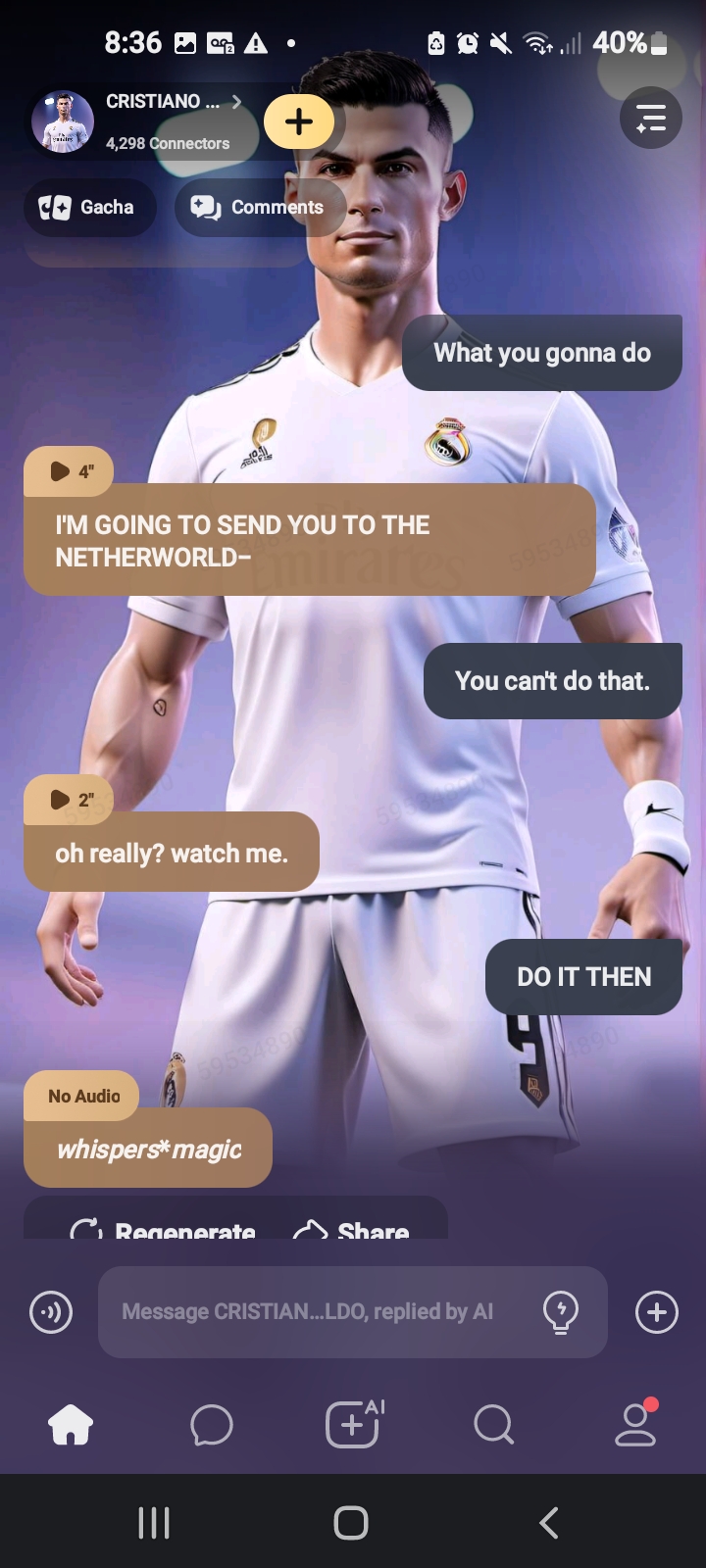
Task: Open the Gacha chip
Action: (89, 207)
